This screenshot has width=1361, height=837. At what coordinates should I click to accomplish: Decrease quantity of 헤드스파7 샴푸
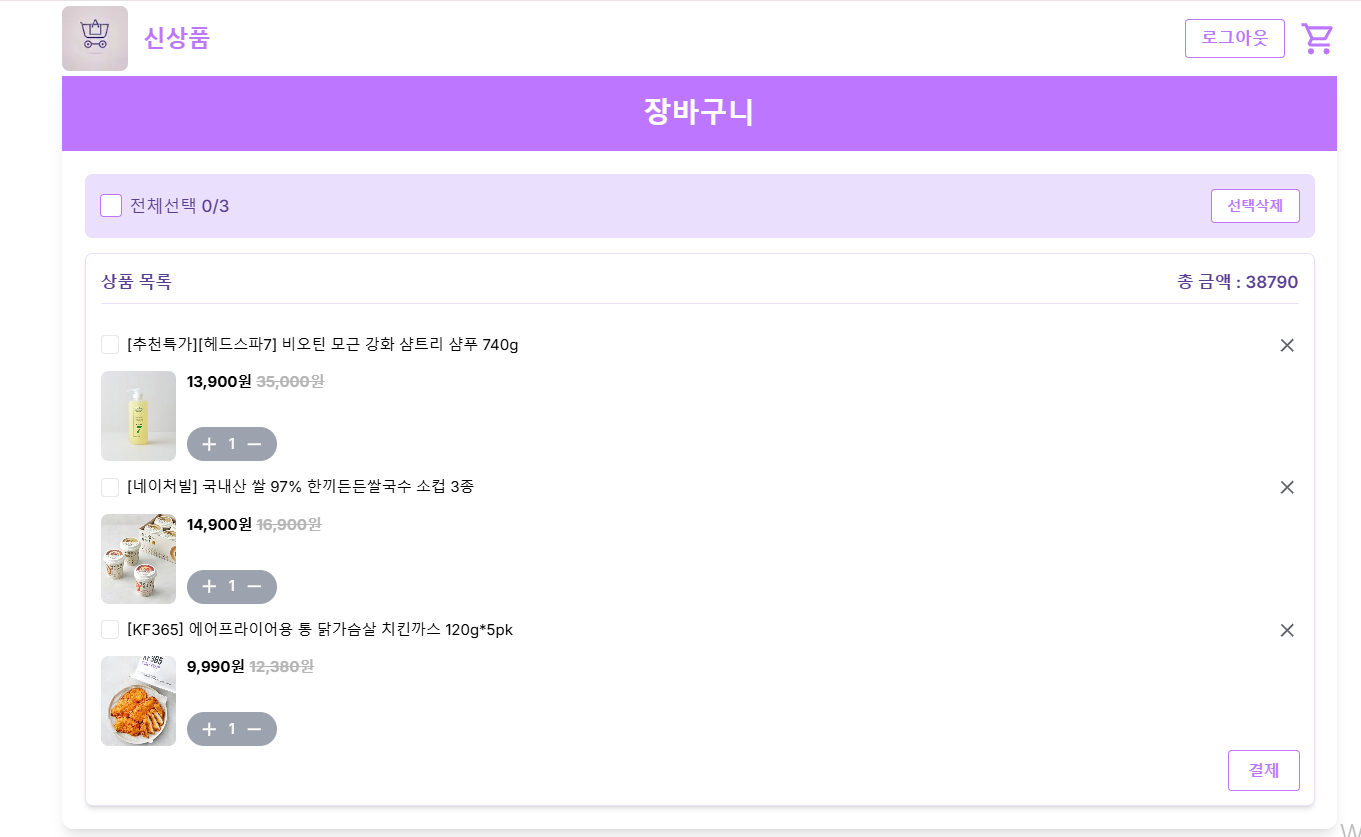click(x=255, y=444)
